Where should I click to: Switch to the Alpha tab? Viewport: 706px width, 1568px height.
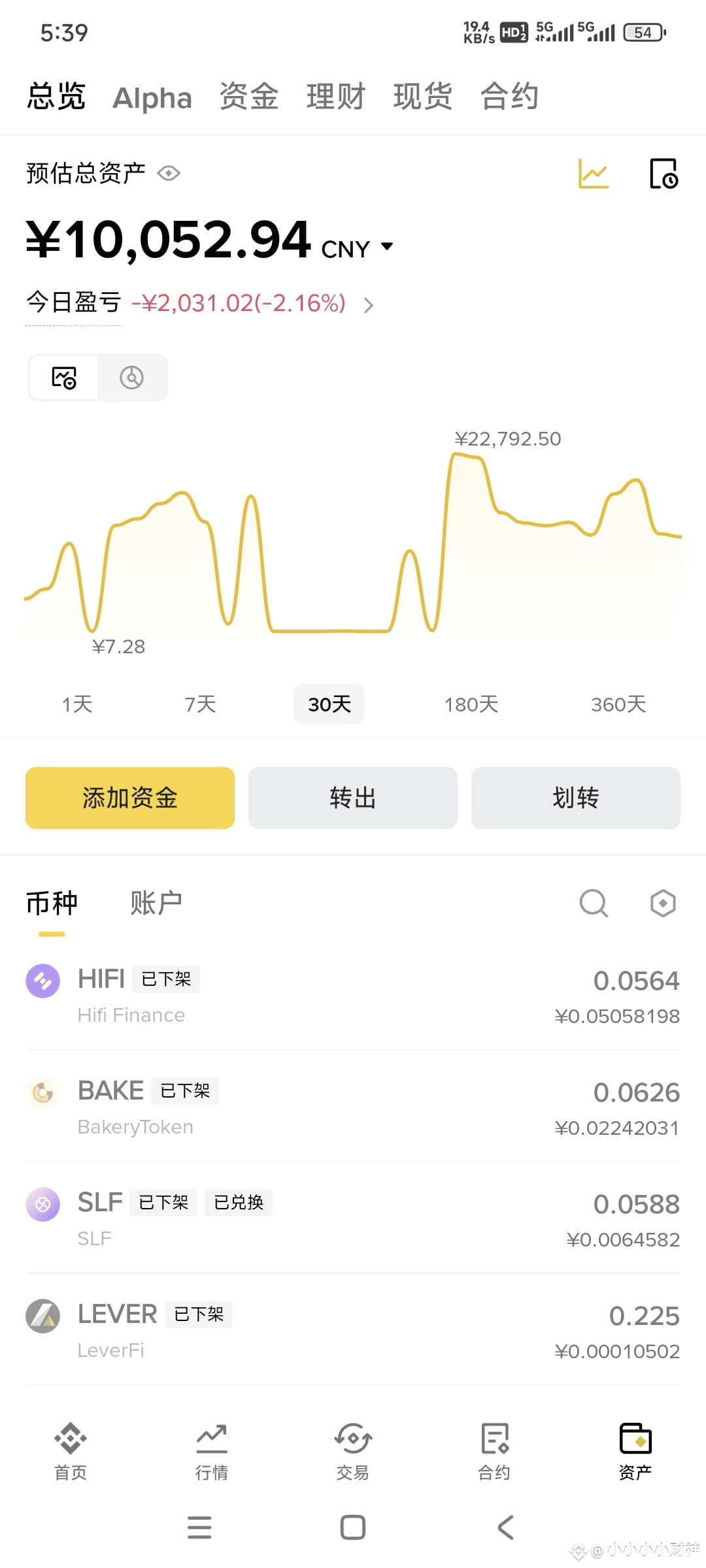click(x=152, y=98)
